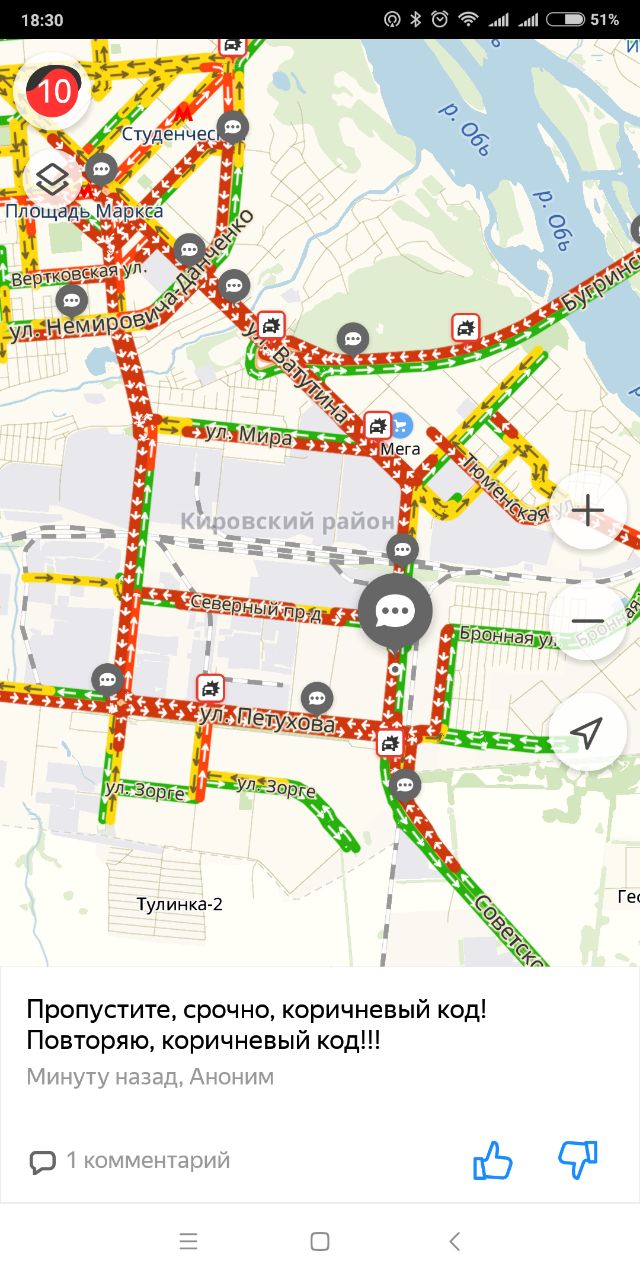This screenshot has height=1280, width=640.
Task: Open the chat bubble near ул. Немировича-Данченко
Action: point(70,298)
